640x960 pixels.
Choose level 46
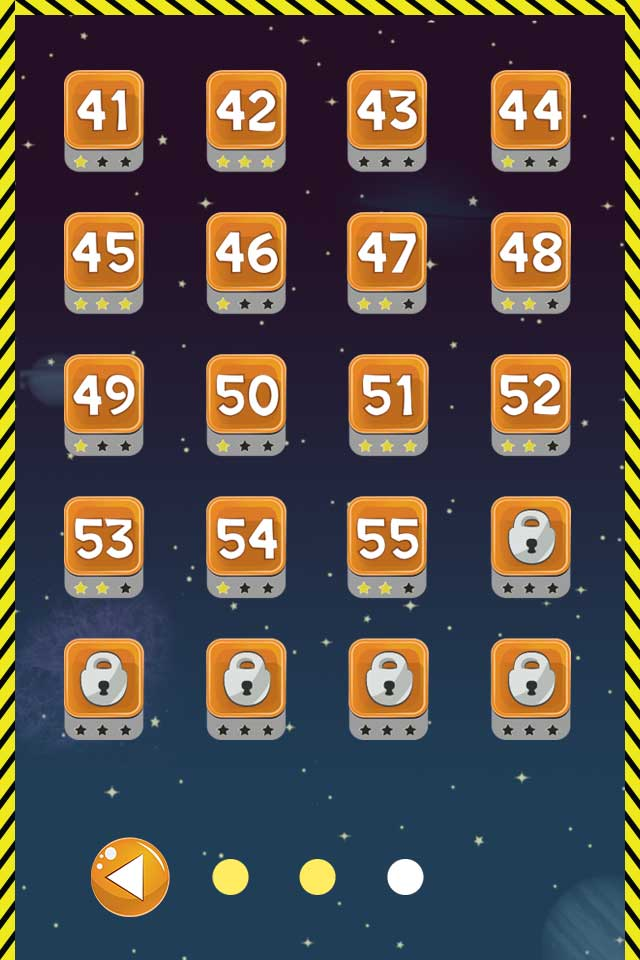(x=246, y=254)
